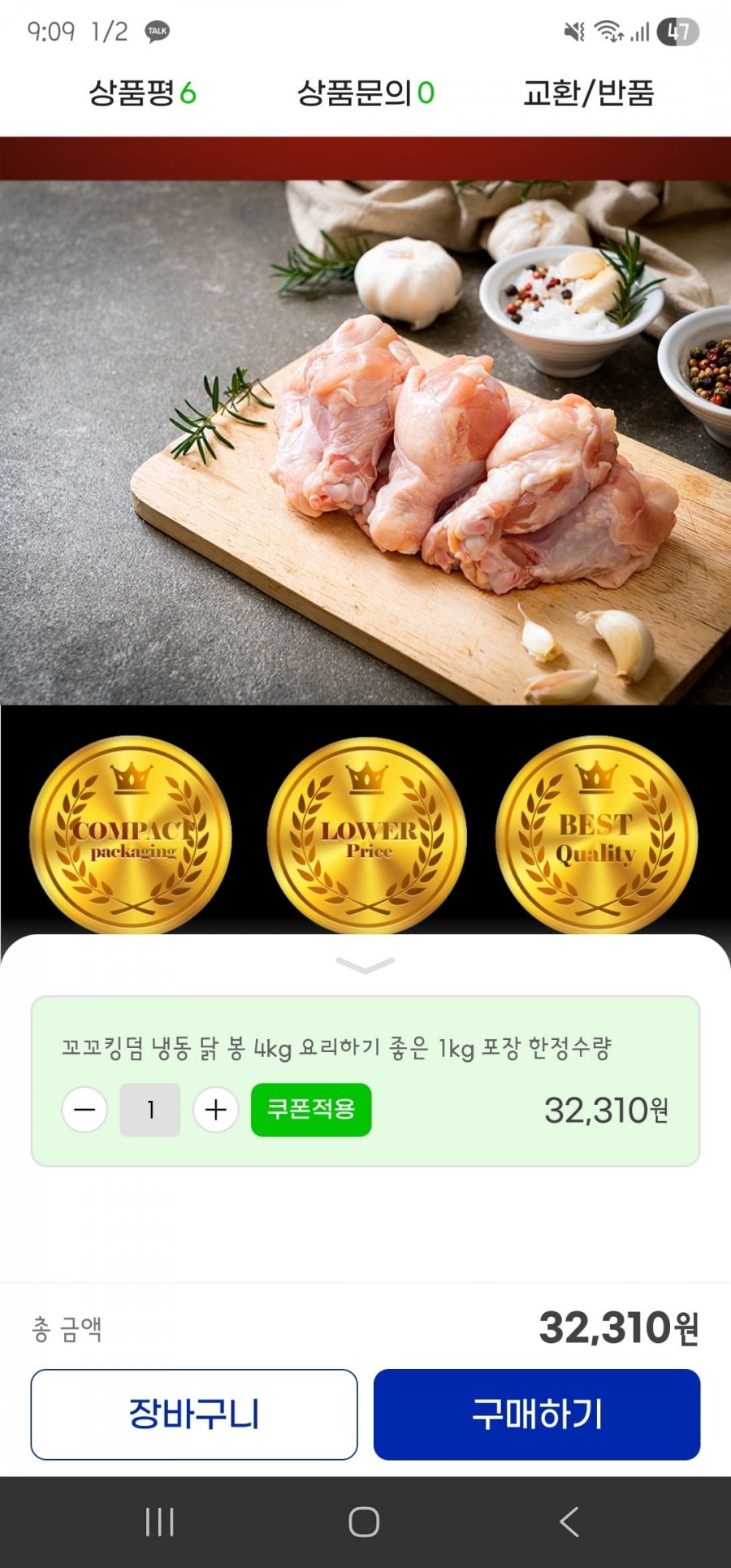This screenshot has width=731, height=1568.
Task: Apply a coupon with 쿠폰적용
Action: [x=311, y=1110]
